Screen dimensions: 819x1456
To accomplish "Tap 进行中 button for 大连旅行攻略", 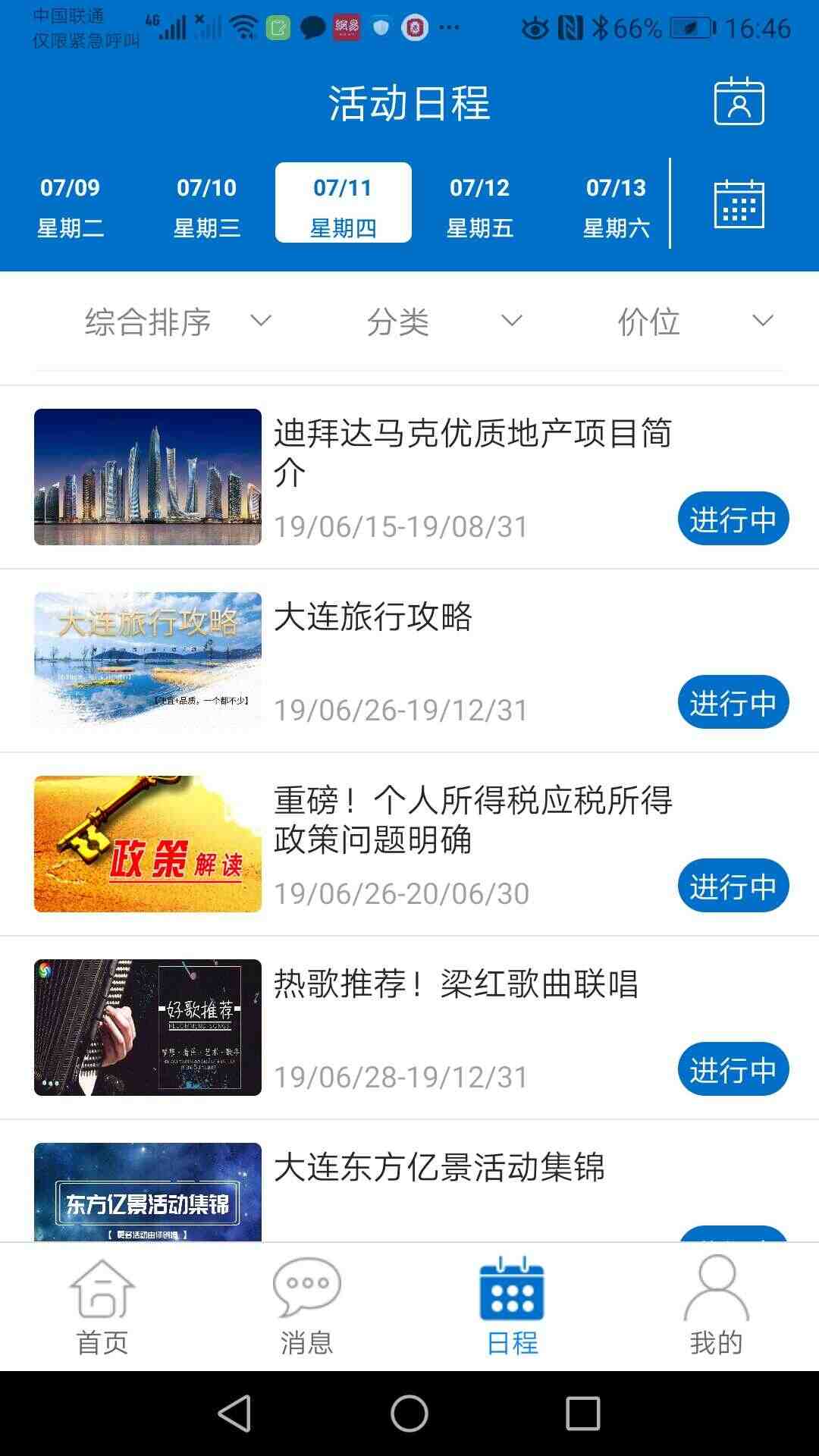I will 733,702.
